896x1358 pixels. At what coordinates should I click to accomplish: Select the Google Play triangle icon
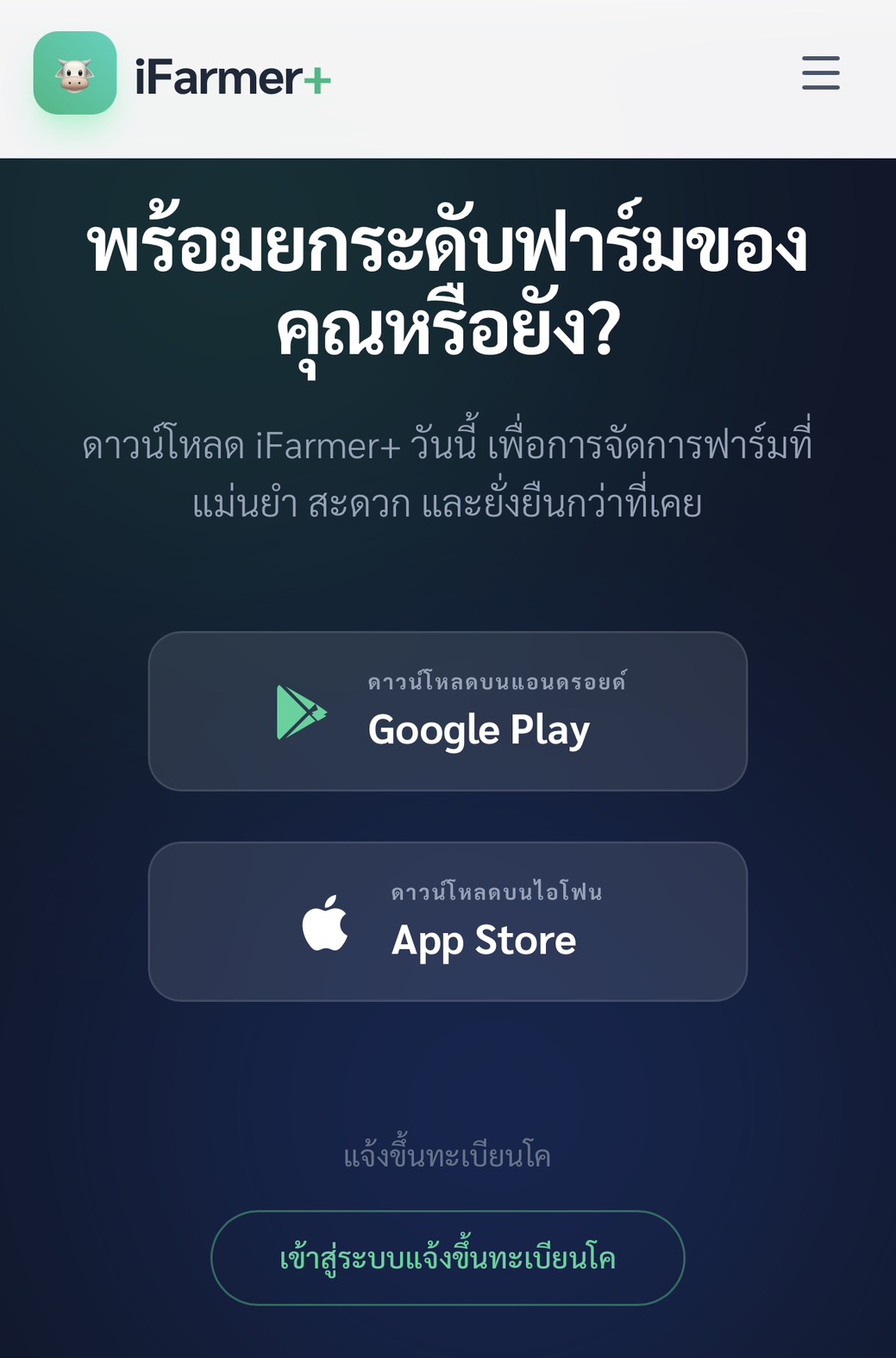301,712
